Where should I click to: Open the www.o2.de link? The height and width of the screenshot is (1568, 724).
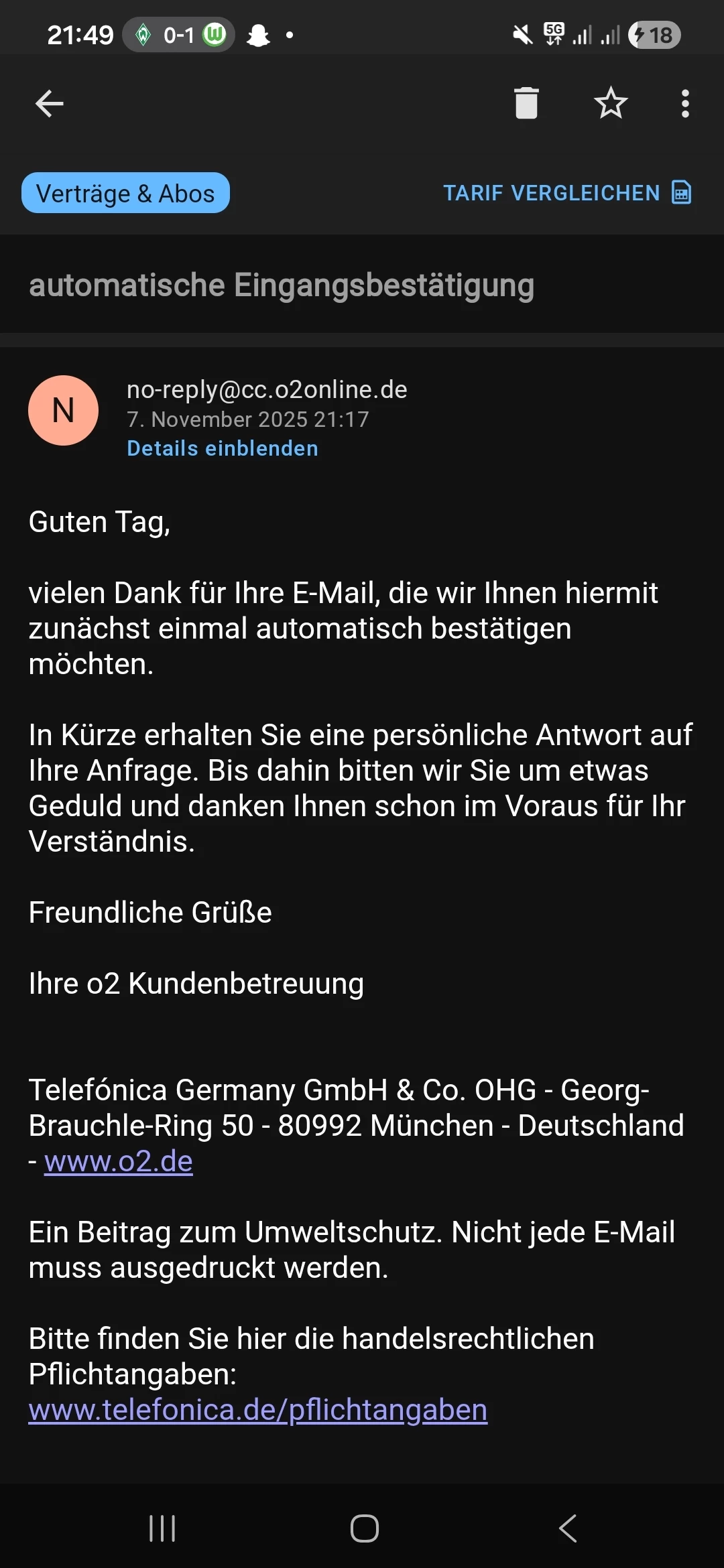pyautogui.click(x=119, y=1161)
